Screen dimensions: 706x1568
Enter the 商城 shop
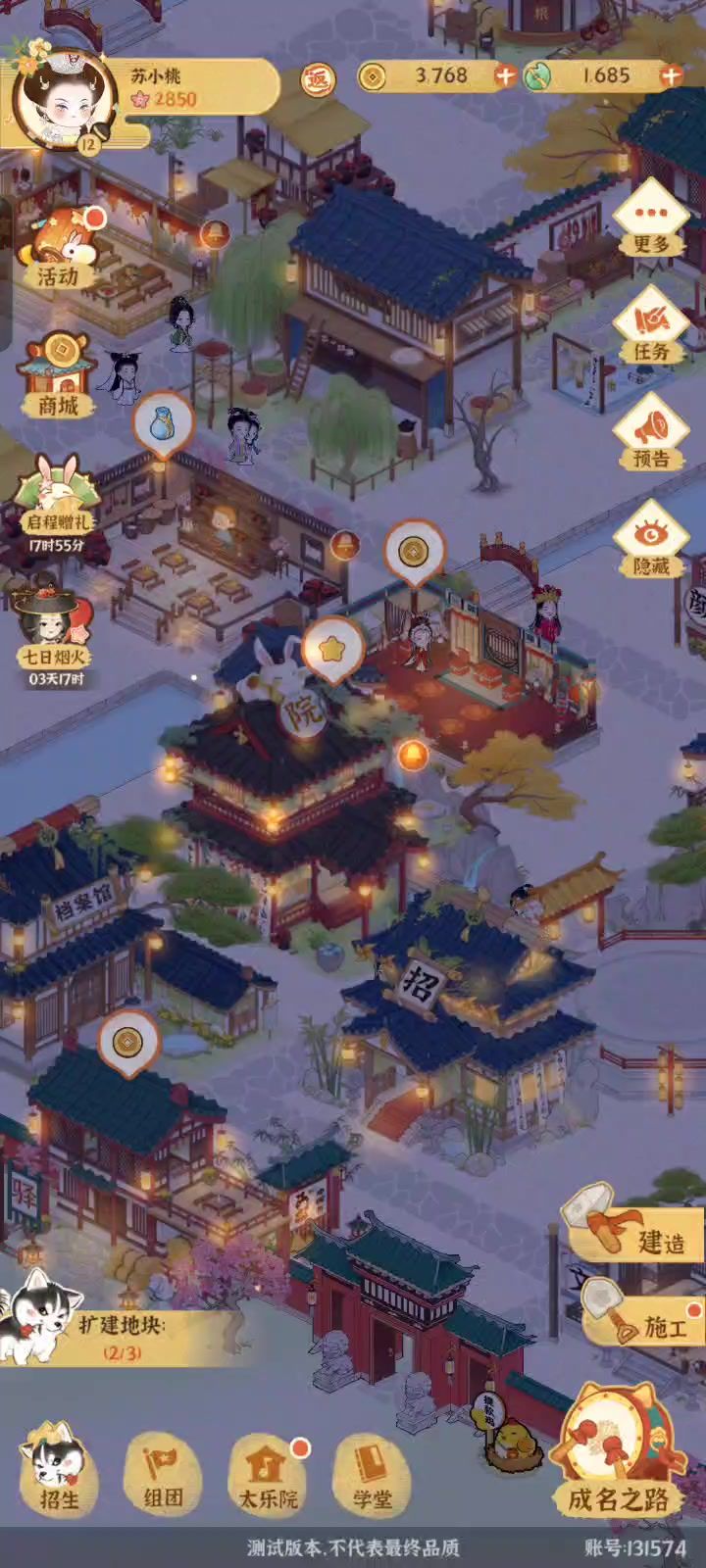point(59,377)
